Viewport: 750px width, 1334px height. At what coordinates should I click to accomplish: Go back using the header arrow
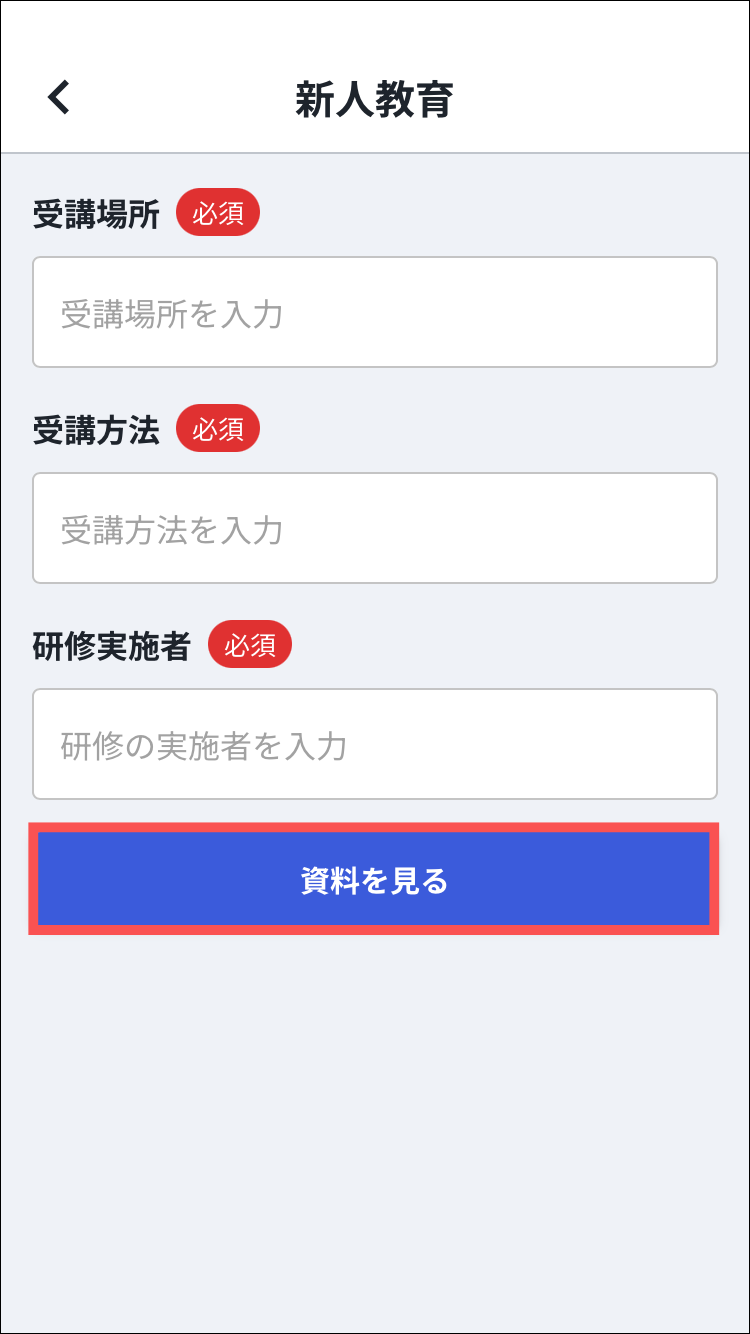coord(60,98)
